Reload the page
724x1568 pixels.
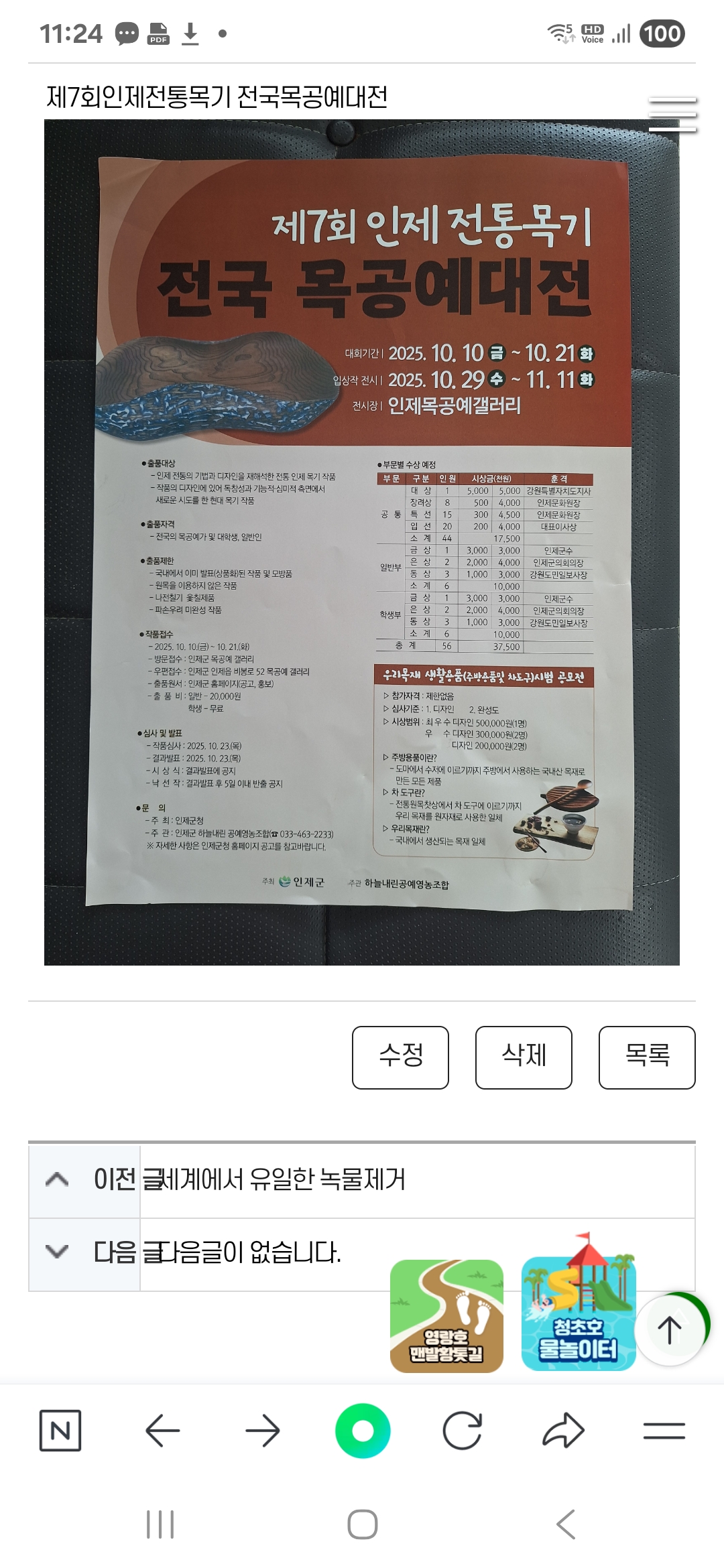(x=463, y=1431)
